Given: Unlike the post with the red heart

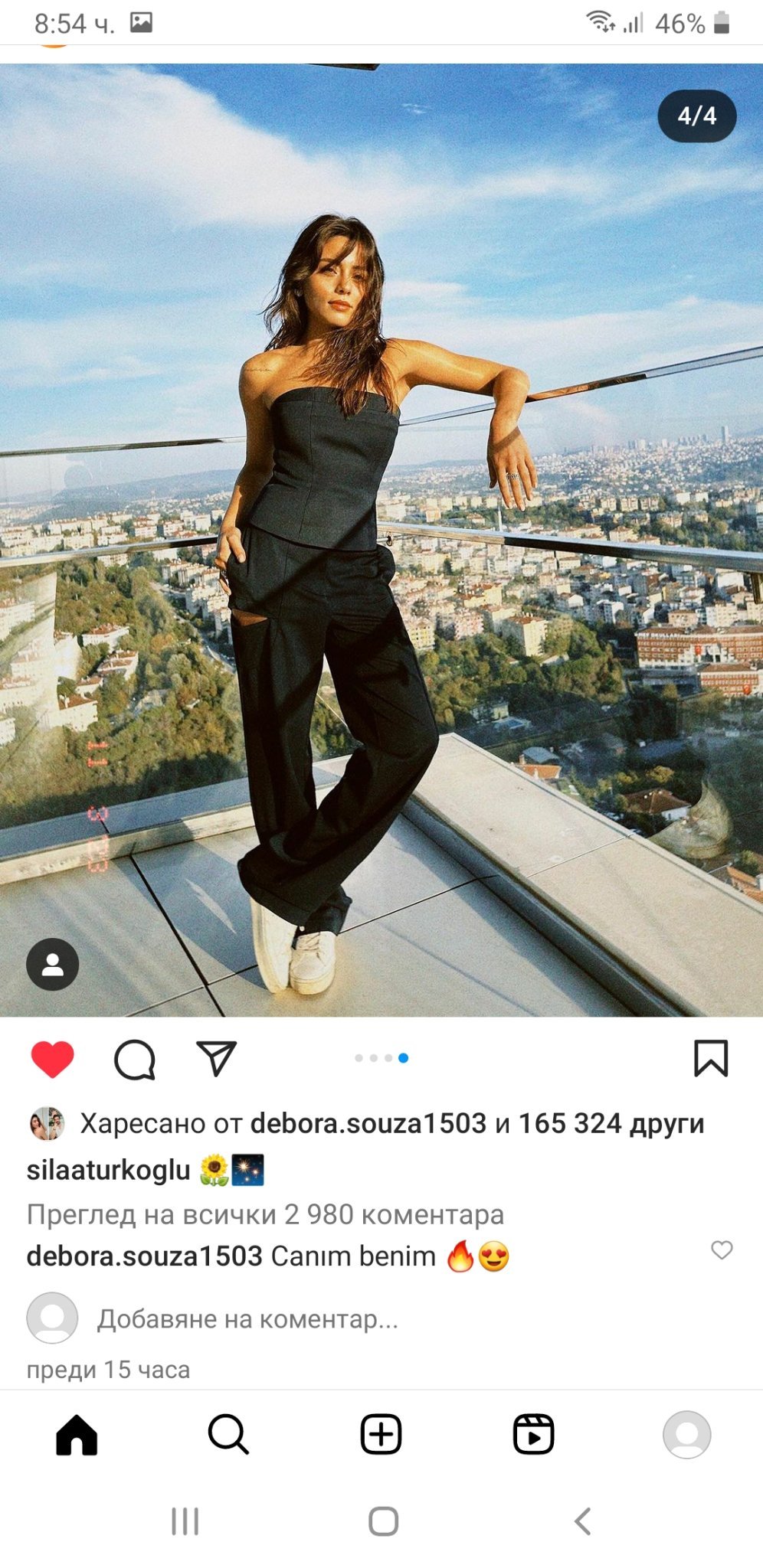Looking at the screenshot, I should click(x=52, y=1060).
